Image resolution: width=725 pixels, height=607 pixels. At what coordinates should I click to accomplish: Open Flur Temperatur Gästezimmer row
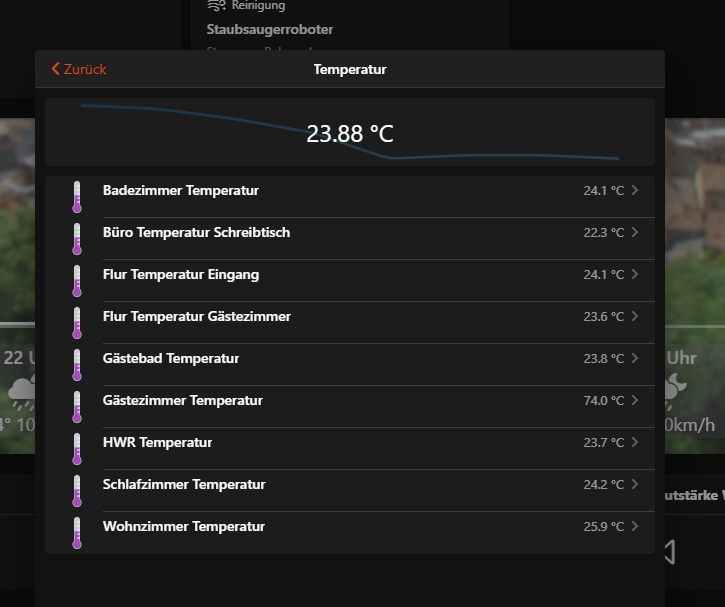(x=350, y=317)
